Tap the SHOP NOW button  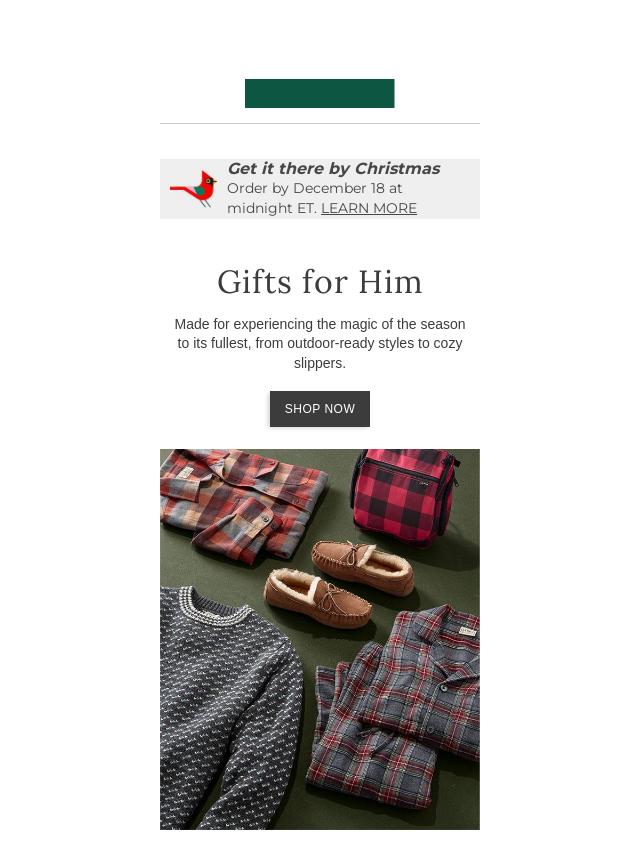pyautogui.click(x=319, y=409)
